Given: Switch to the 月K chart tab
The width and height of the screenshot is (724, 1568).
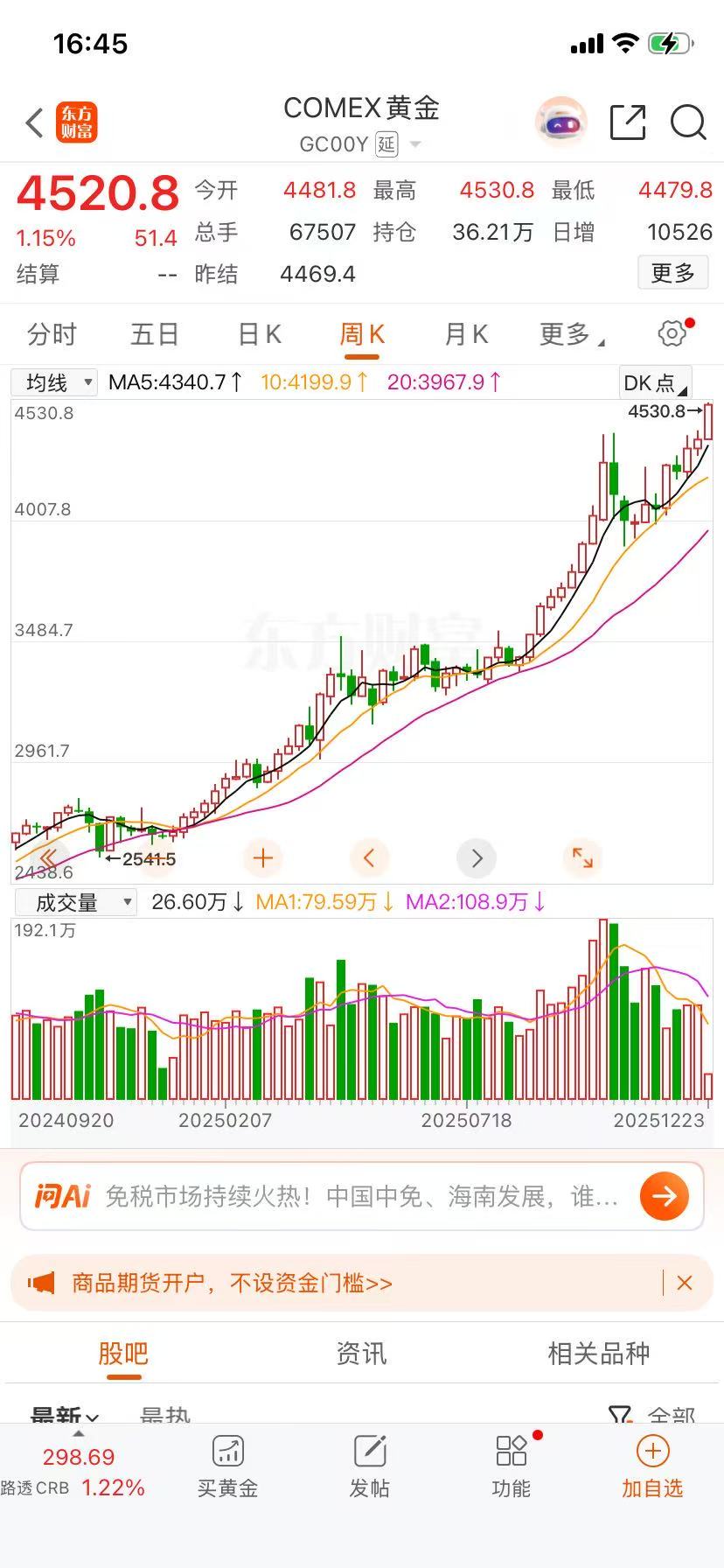Looking at the screenshot, I should coord(466,334).
